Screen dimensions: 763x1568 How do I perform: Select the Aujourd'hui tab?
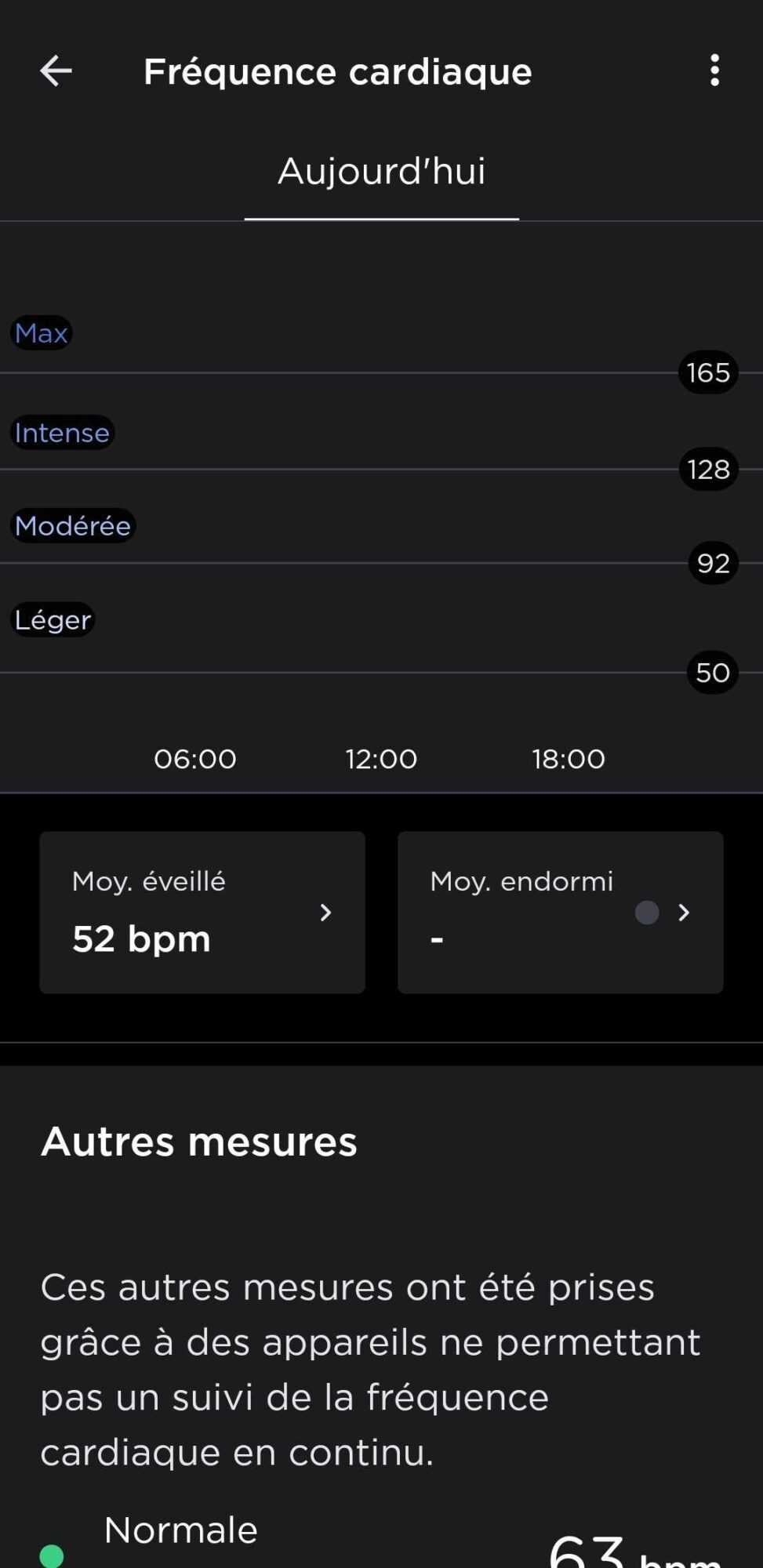(x=382, y=172)
